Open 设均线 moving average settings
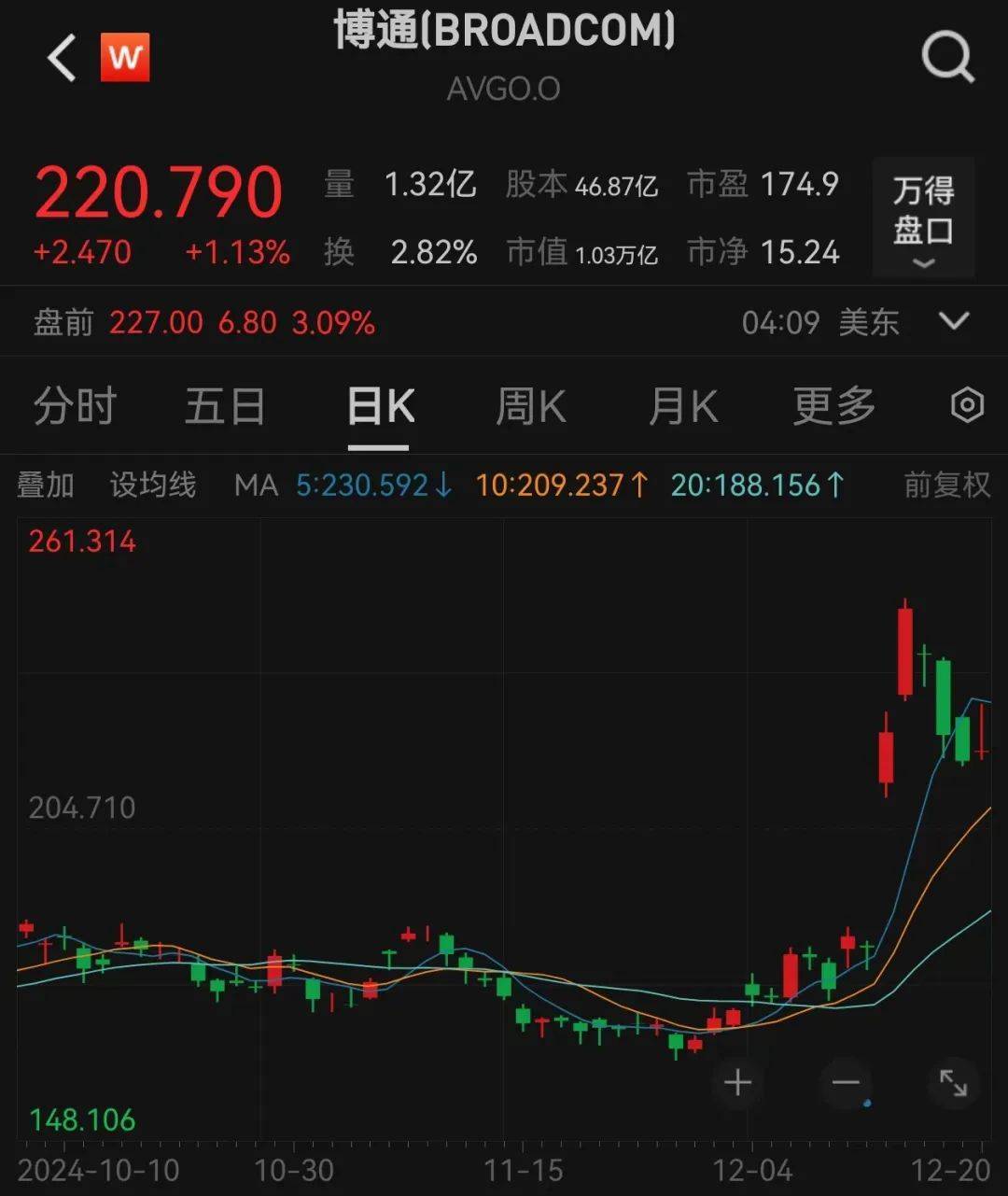 click(x=155, y=485)
